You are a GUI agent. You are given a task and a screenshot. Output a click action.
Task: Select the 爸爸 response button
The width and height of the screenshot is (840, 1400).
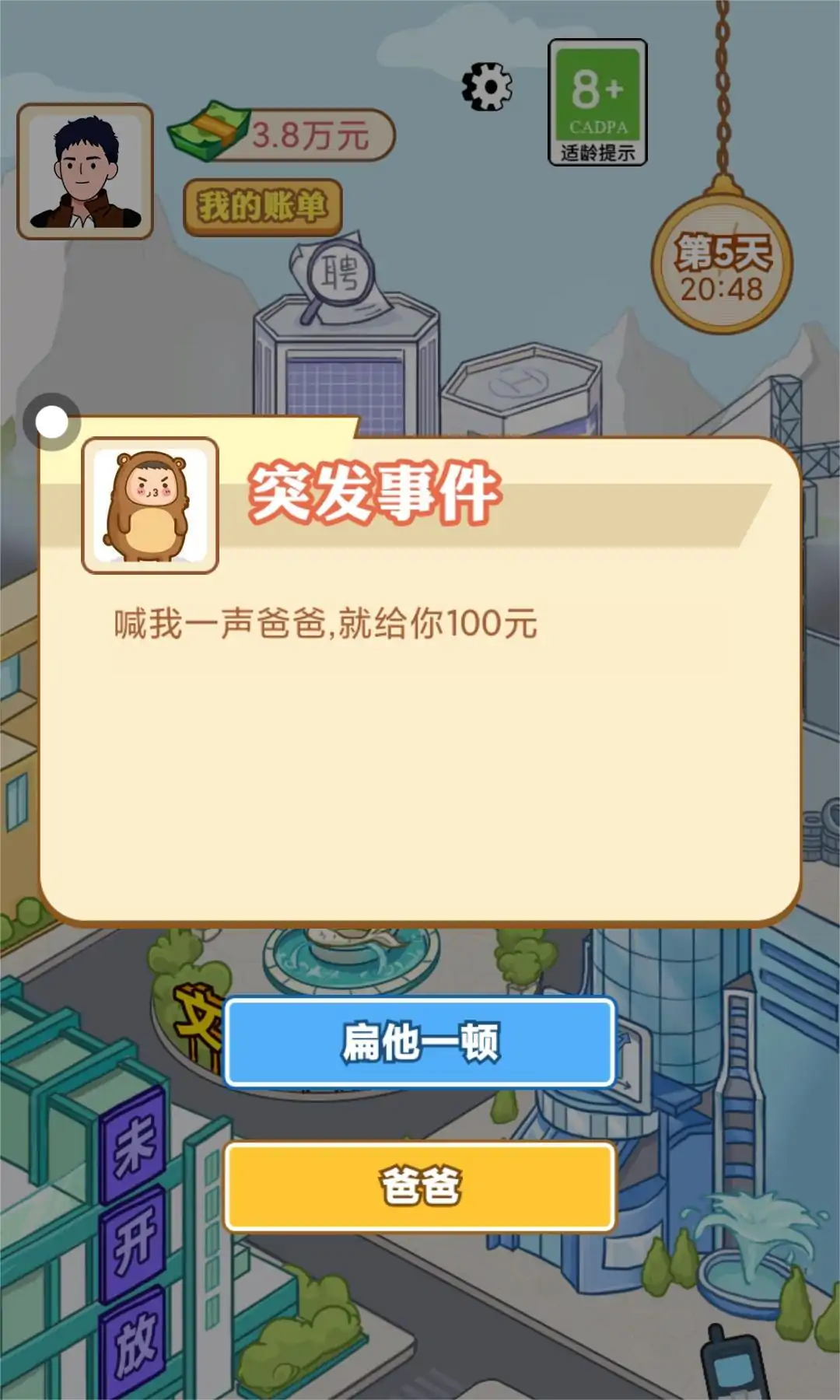(x=420, y=1186)
